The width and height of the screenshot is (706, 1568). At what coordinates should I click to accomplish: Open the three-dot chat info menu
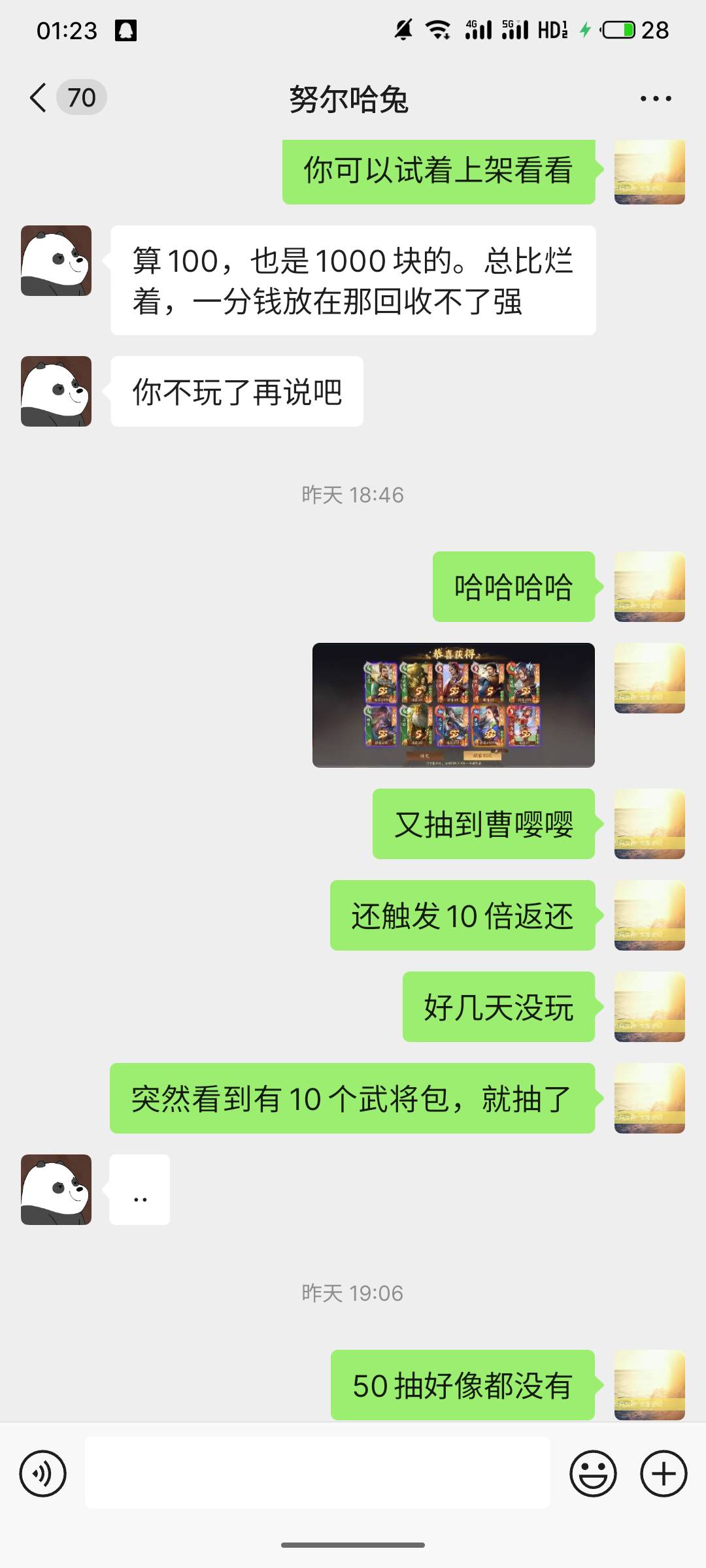[655, 99]
